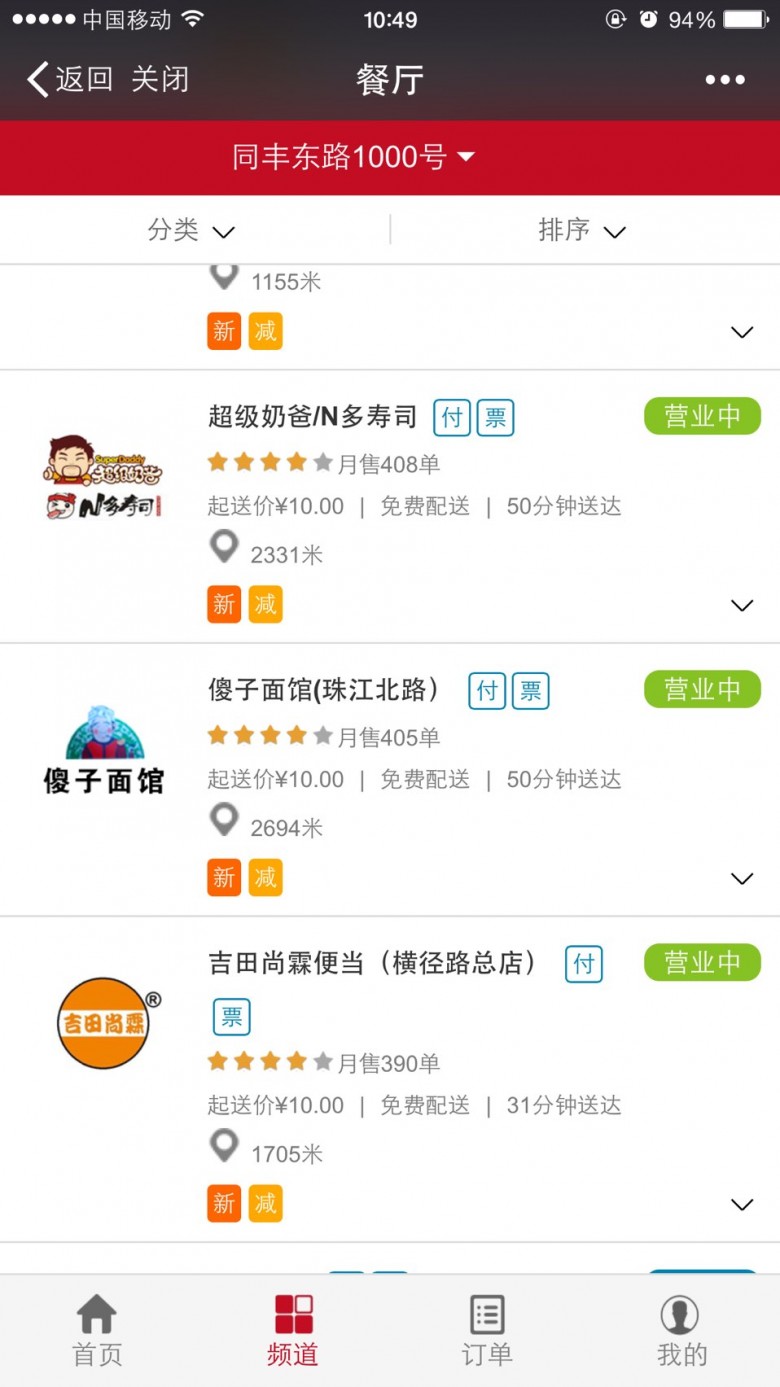Switch to the 首页 home tab
Viewport: 780px width, 1387px height.
(x=97, y=1331)
